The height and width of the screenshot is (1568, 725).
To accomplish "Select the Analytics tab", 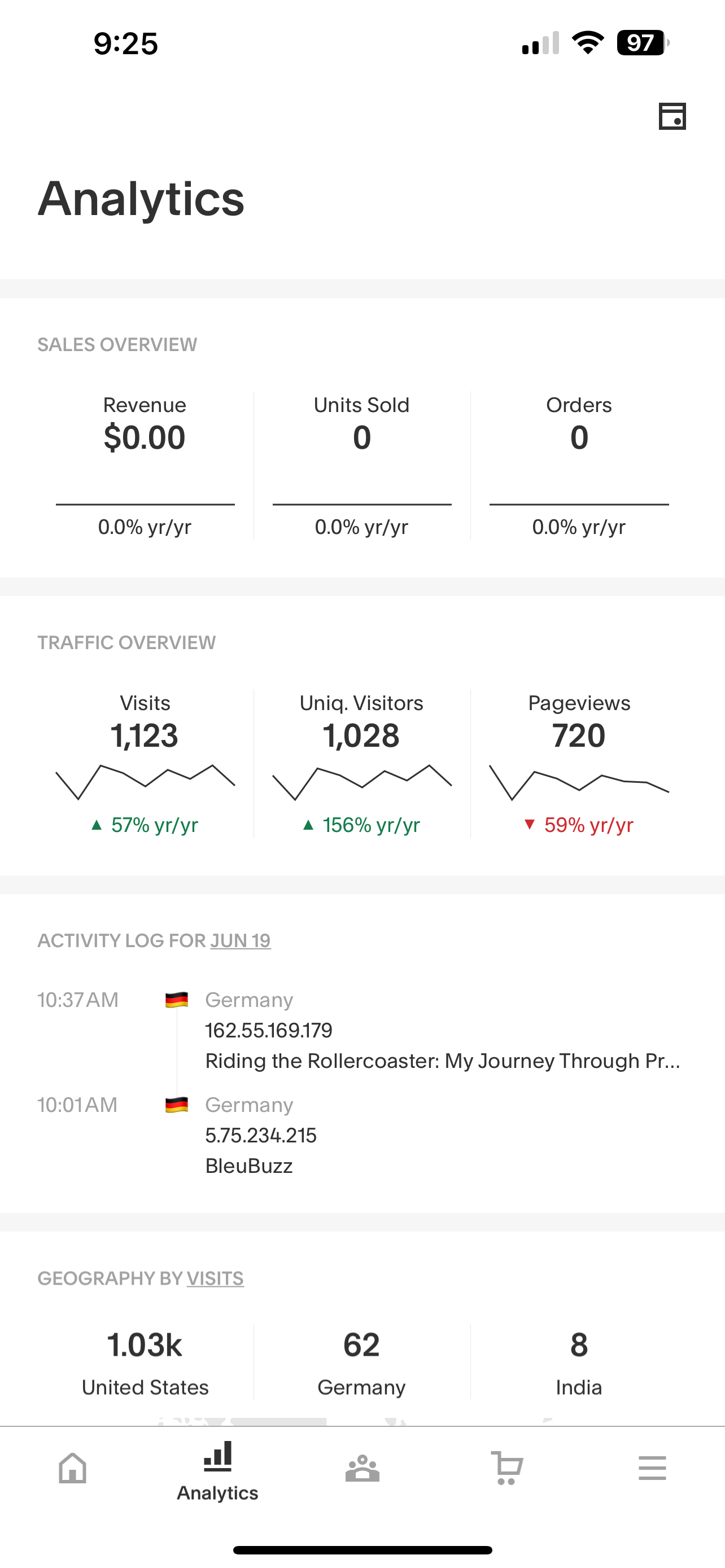I will (x=217, y=1471).
